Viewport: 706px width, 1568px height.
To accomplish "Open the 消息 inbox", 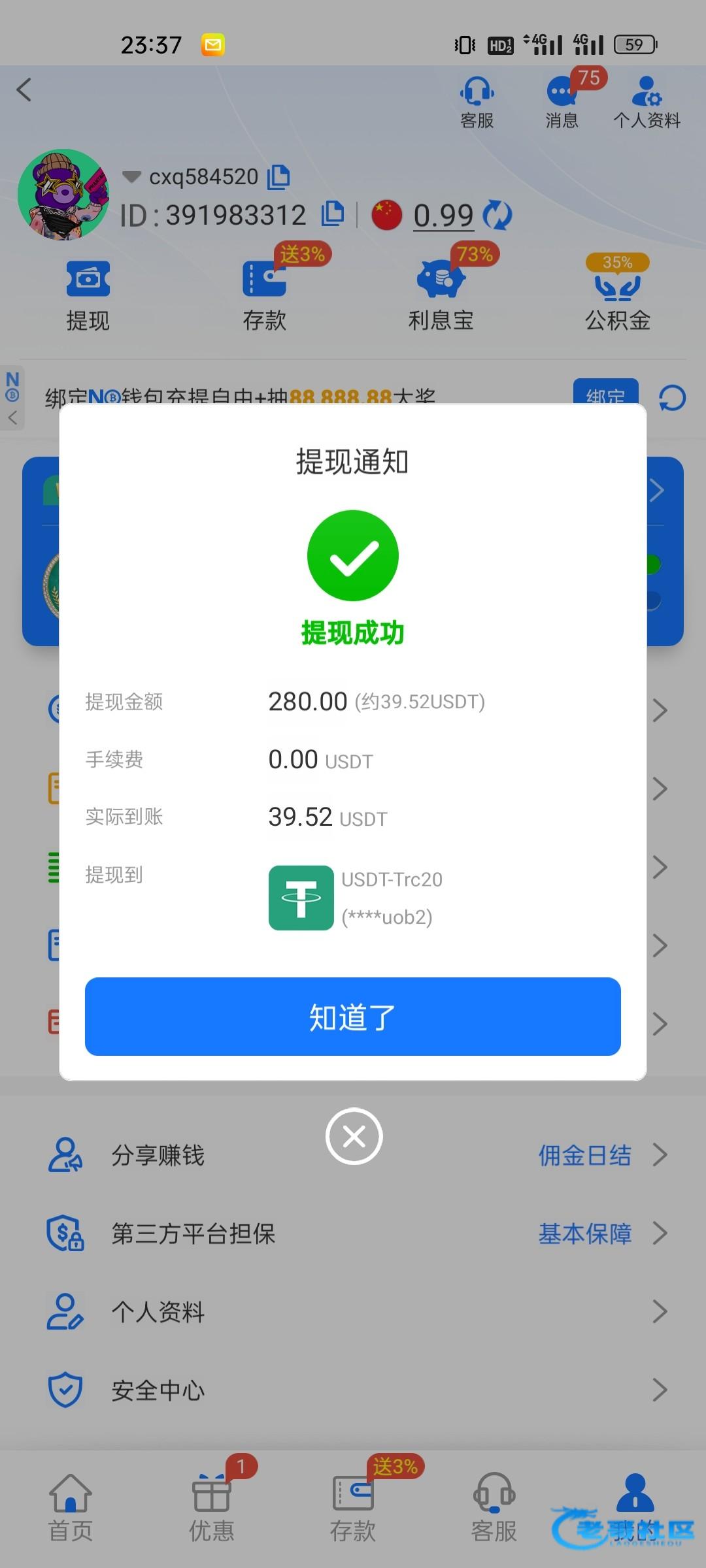I will (x=562, y=102).
